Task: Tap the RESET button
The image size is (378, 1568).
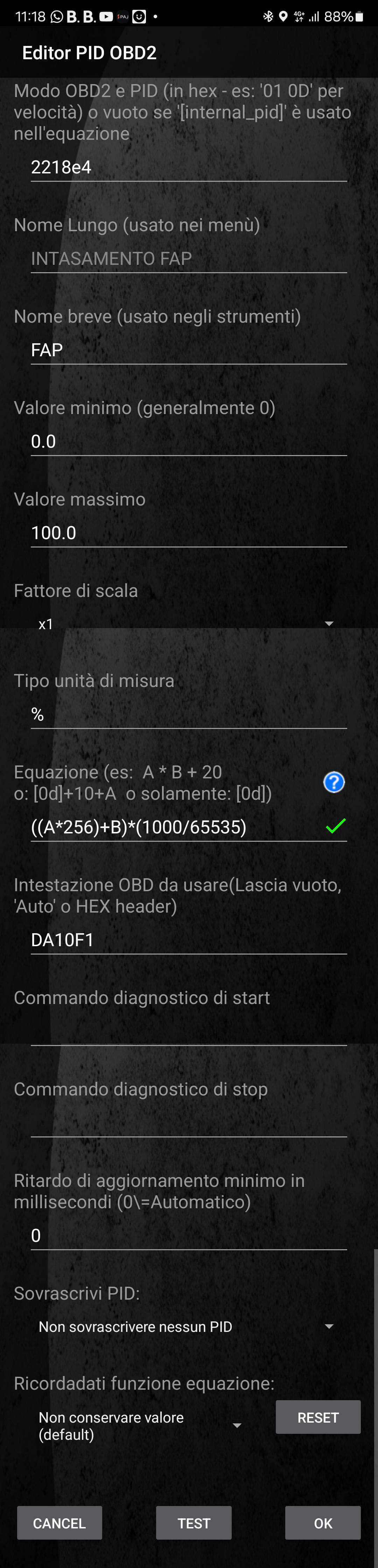Action: click(x=318, y=1417)
